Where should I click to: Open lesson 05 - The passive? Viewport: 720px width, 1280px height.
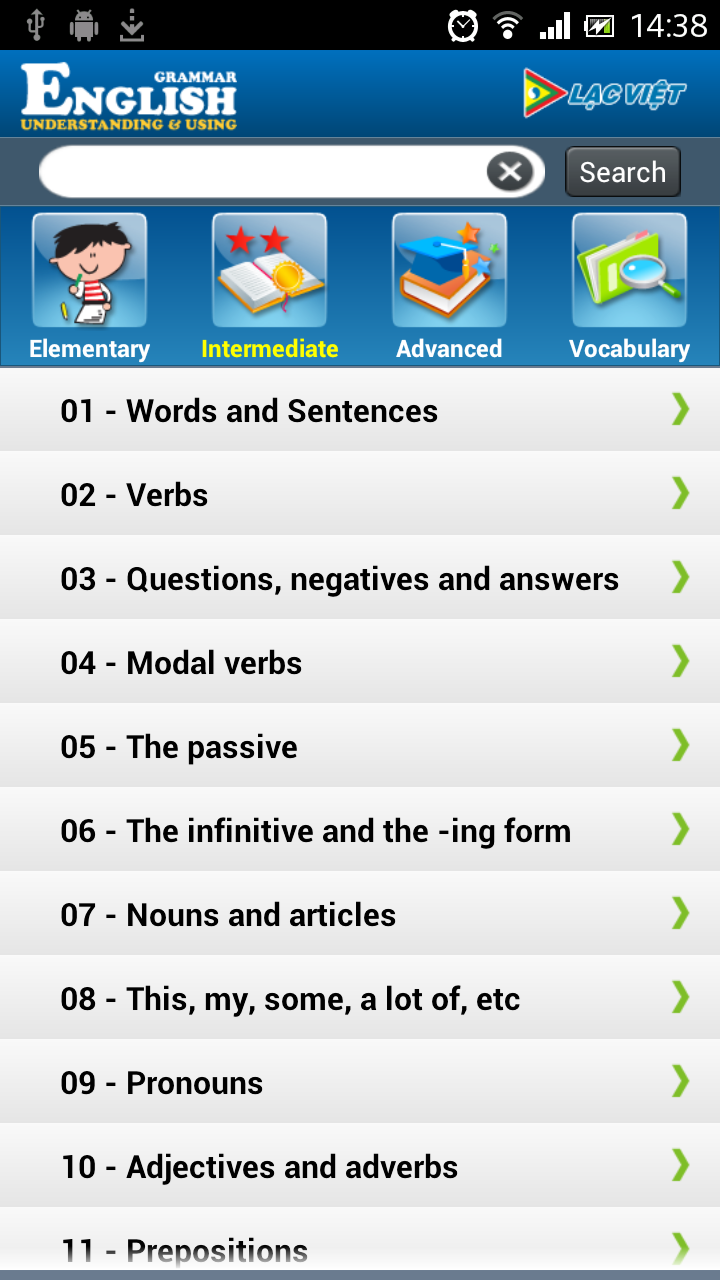click(x=360, y=746)
